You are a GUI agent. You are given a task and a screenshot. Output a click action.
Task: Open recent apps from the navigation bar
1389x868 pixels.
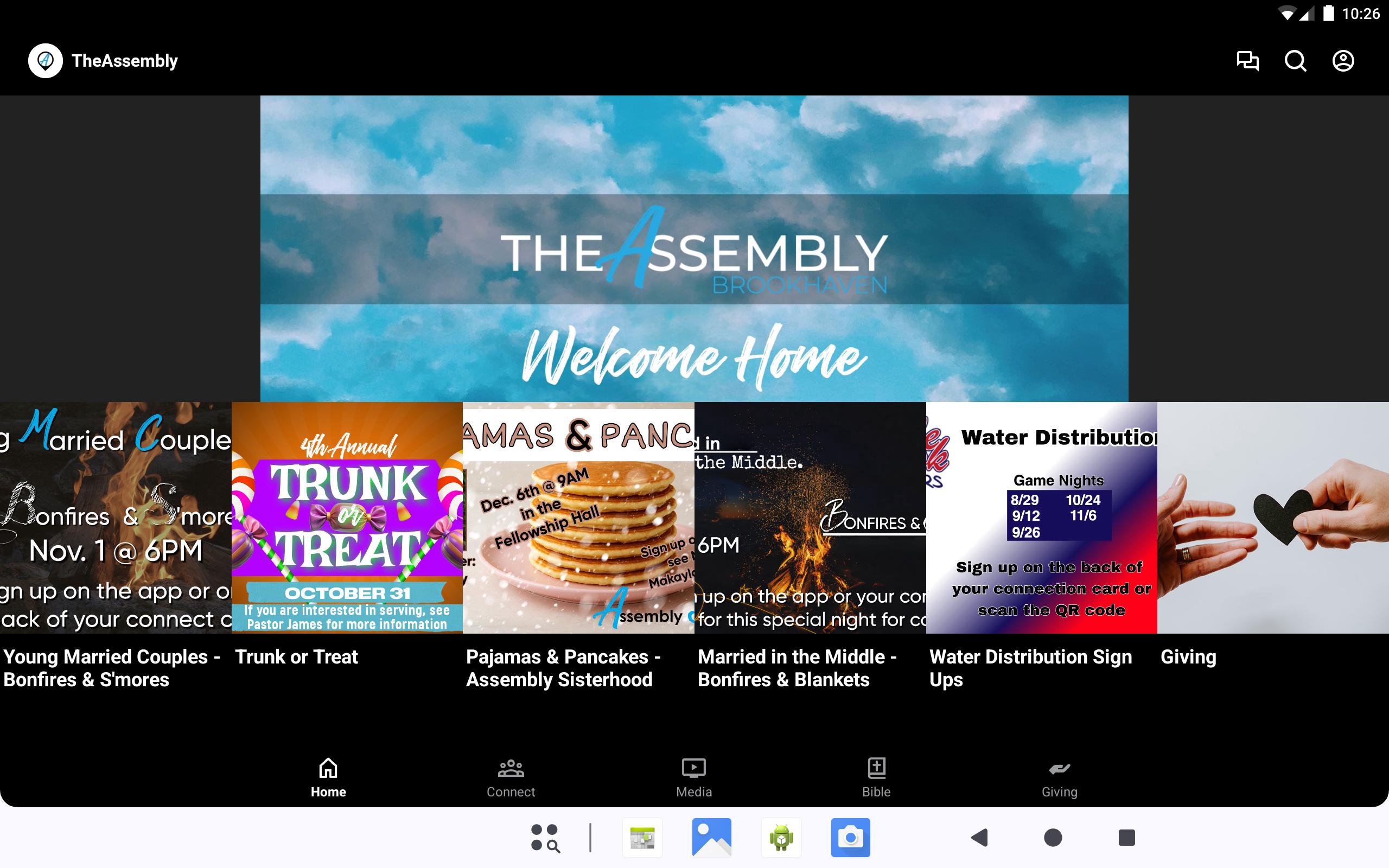tap(1126, 838)
